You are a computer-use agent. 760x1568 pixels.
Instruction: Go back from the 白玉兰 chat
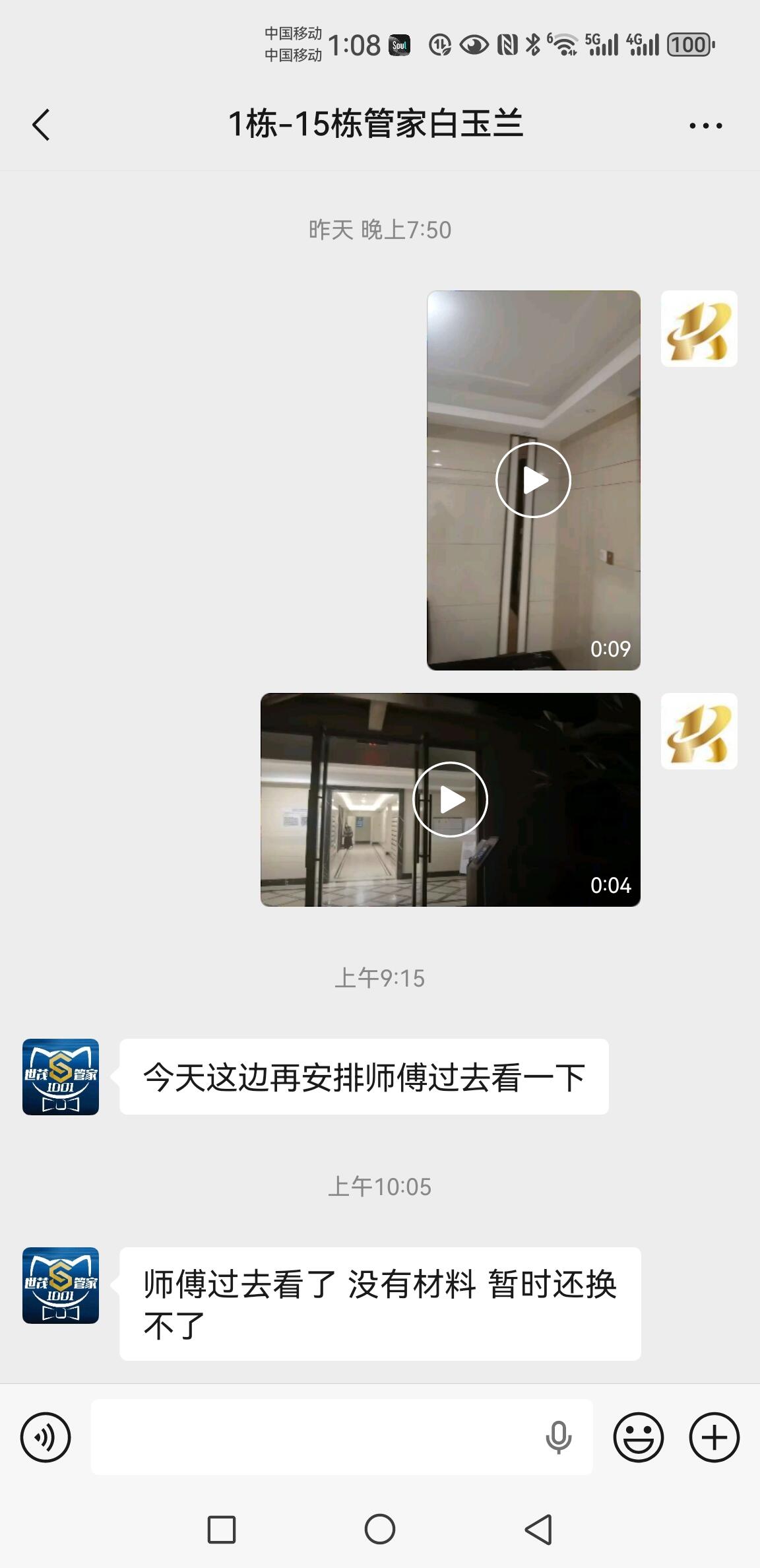coord(41,125)
